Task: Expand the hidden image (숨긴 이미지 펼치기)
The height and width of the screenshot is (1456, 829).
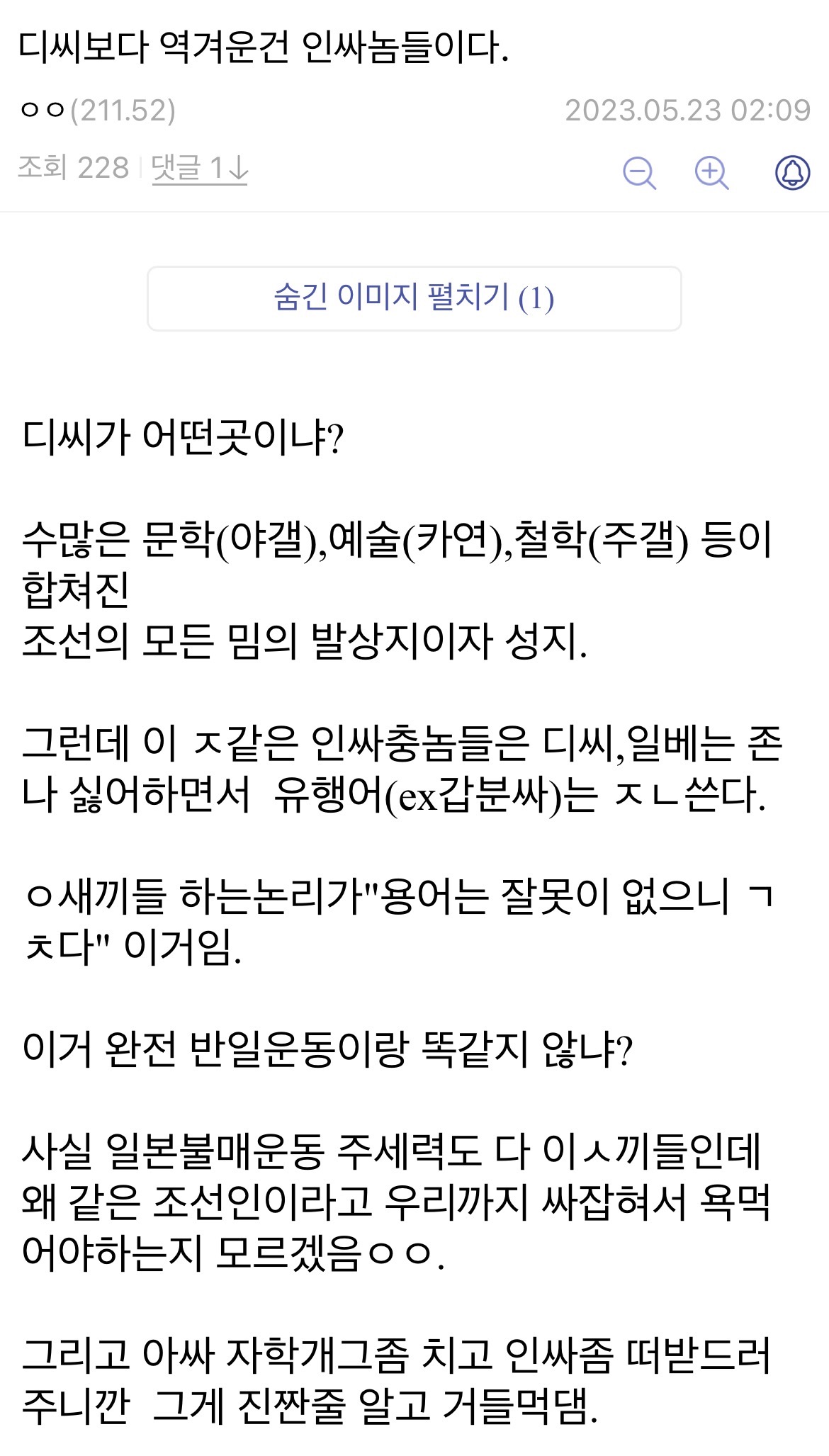Action: click(414, 298)
